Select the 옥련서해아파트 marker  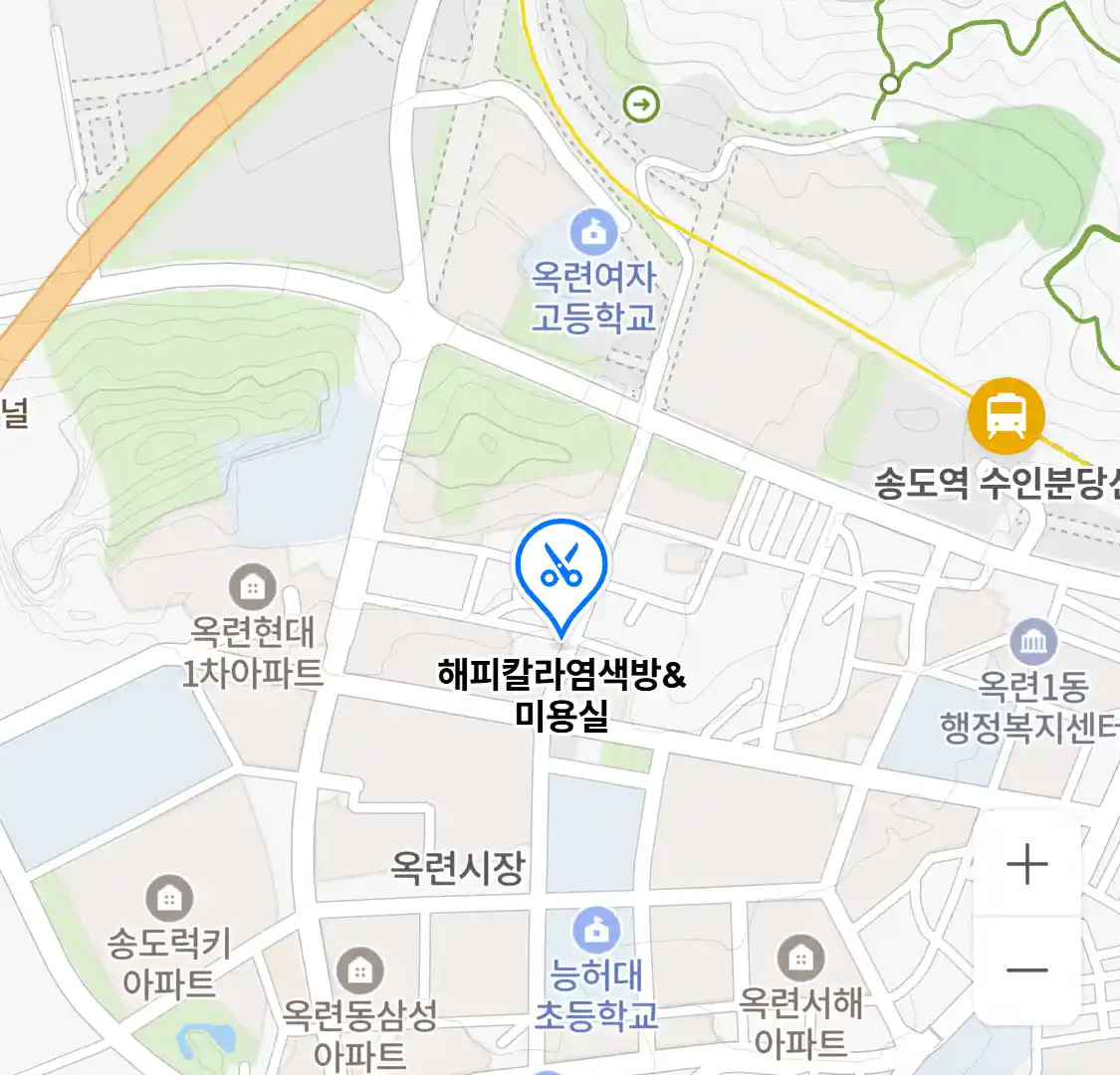(800, 959)
